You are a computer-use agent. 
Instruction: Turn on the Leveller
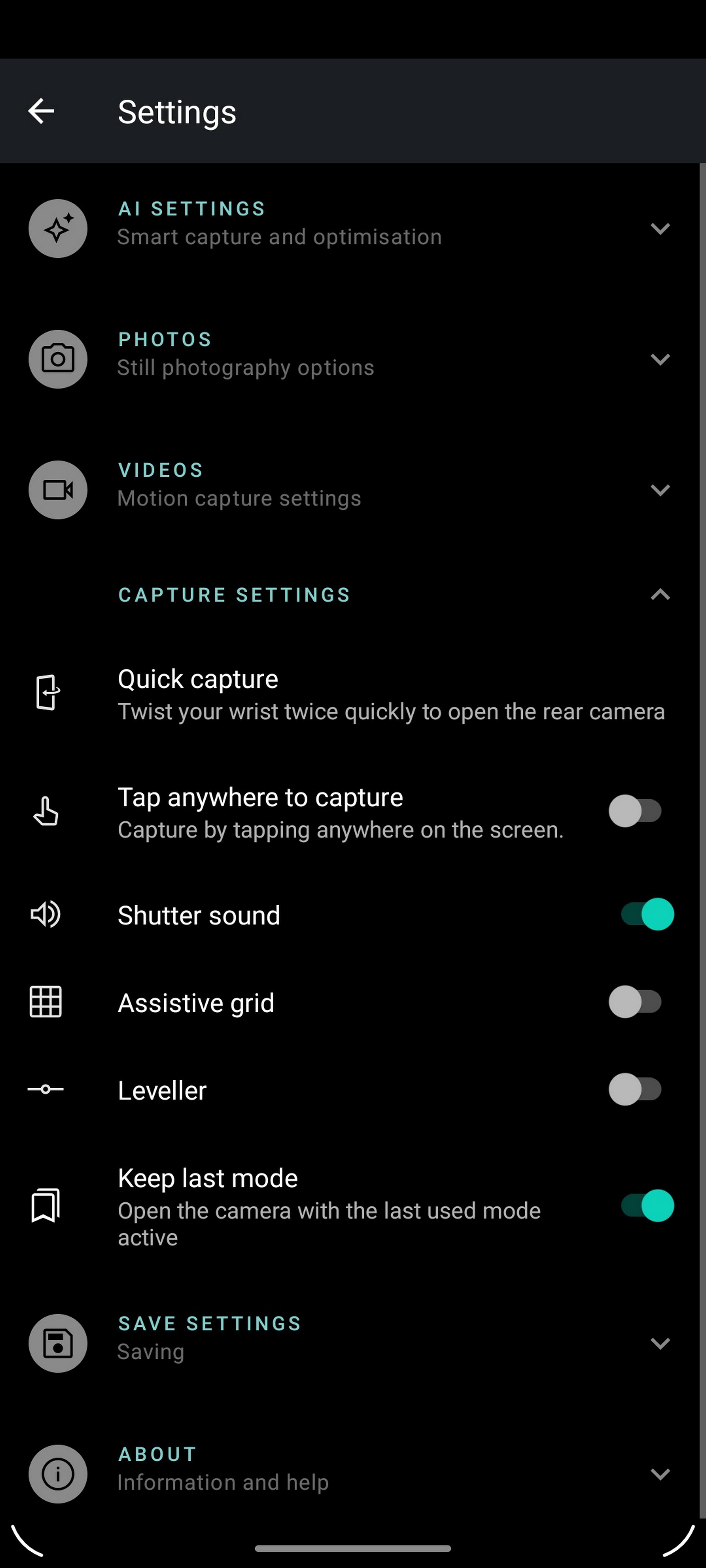click(x=635, y=1090)
